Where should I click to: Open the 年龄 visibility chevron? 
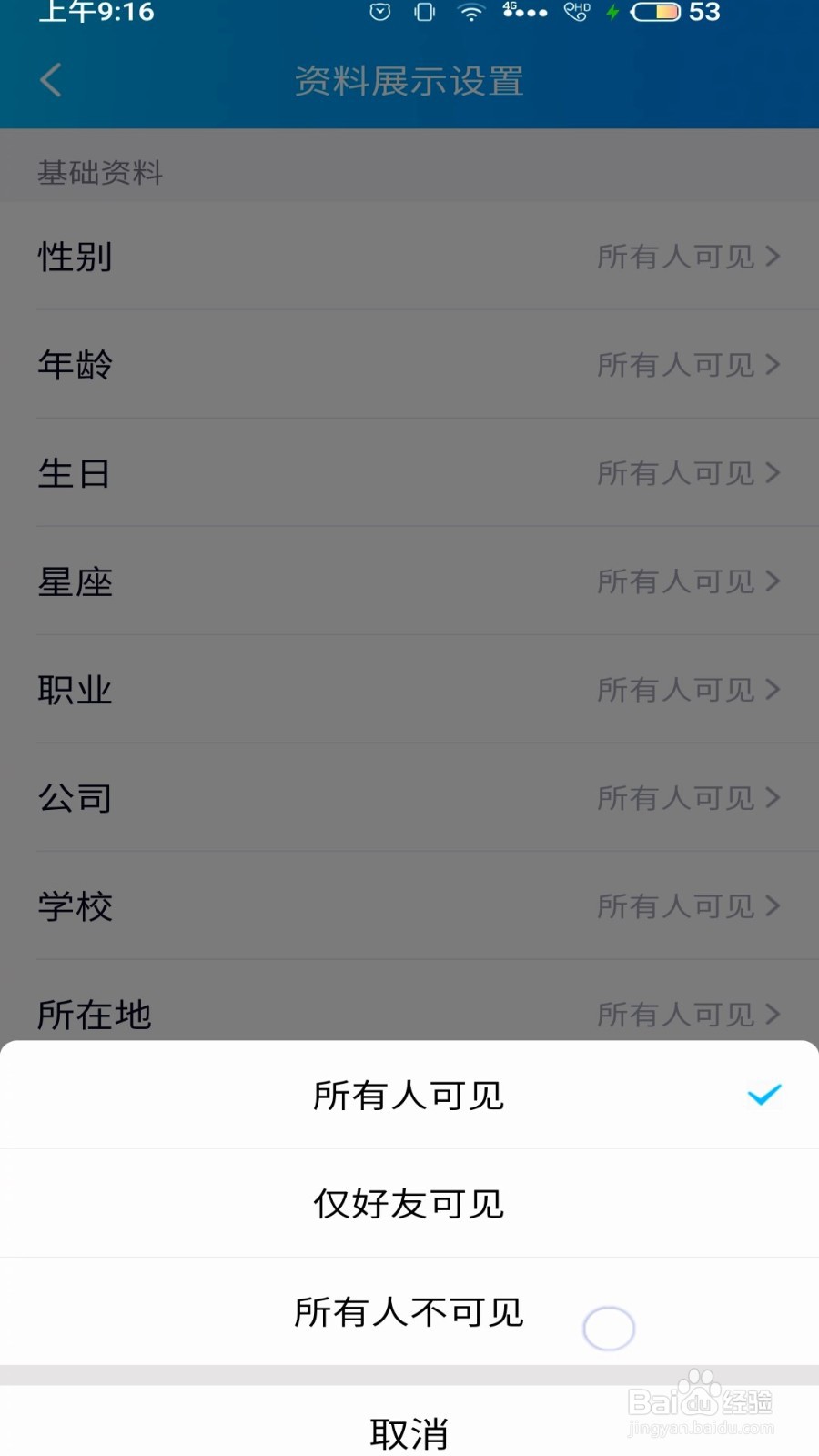776,365
